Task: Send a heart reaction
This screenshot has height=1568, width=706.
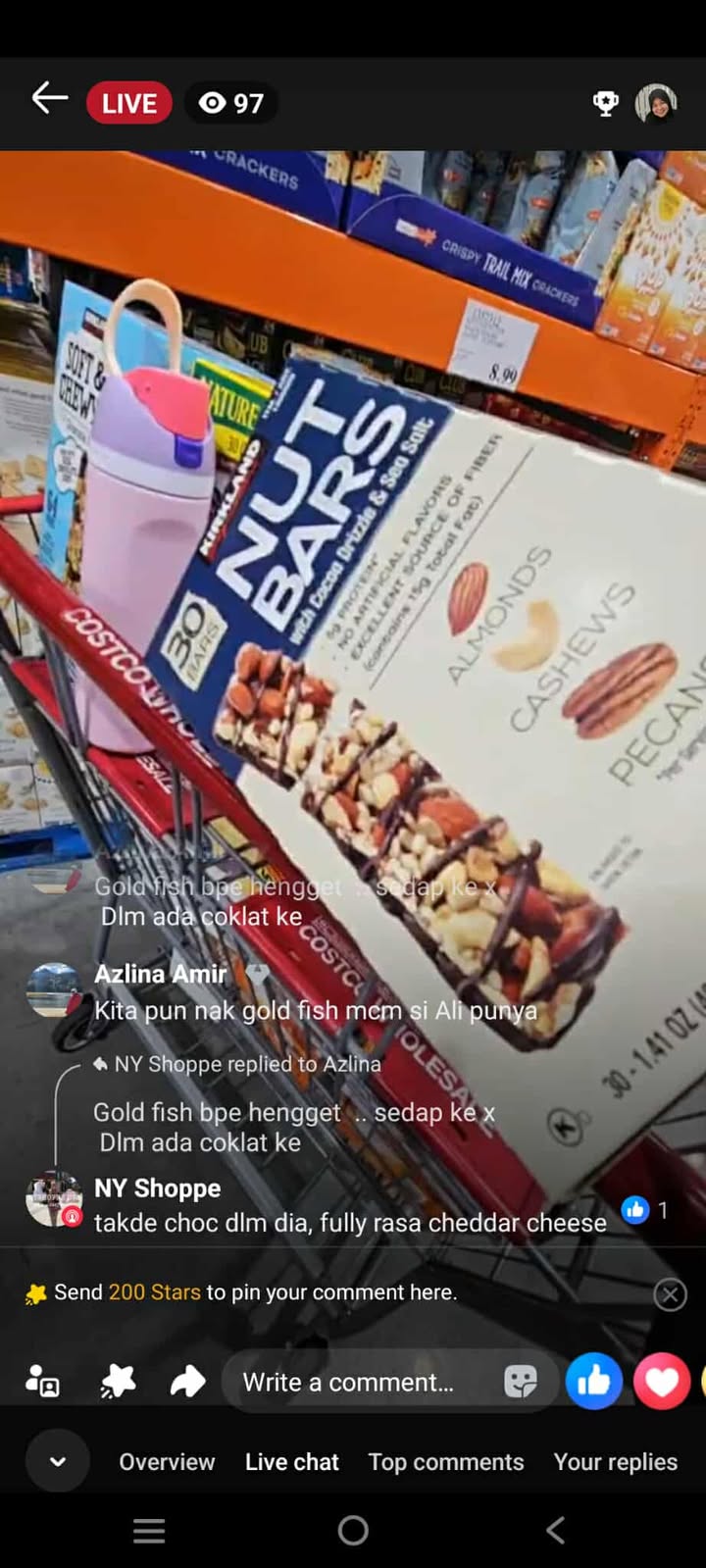Action: 662,1382
